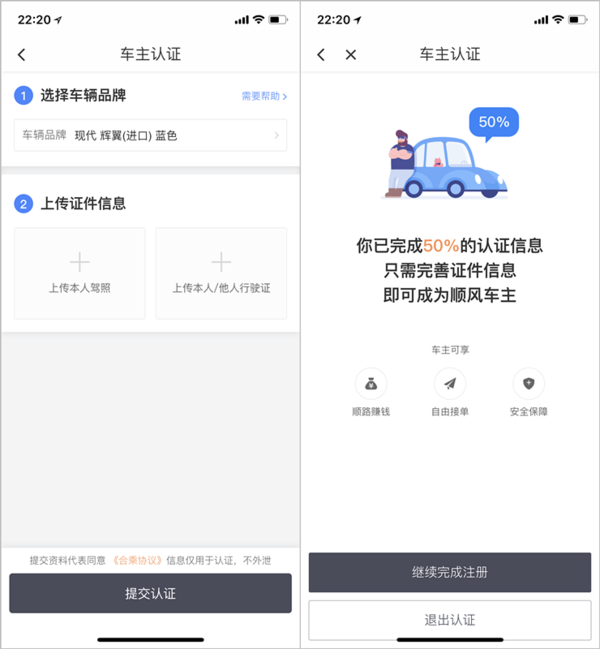The width and height of the screenshot is (600, 649).
Task: Exit via the 退出认证 button
Action: pos(450,620)
